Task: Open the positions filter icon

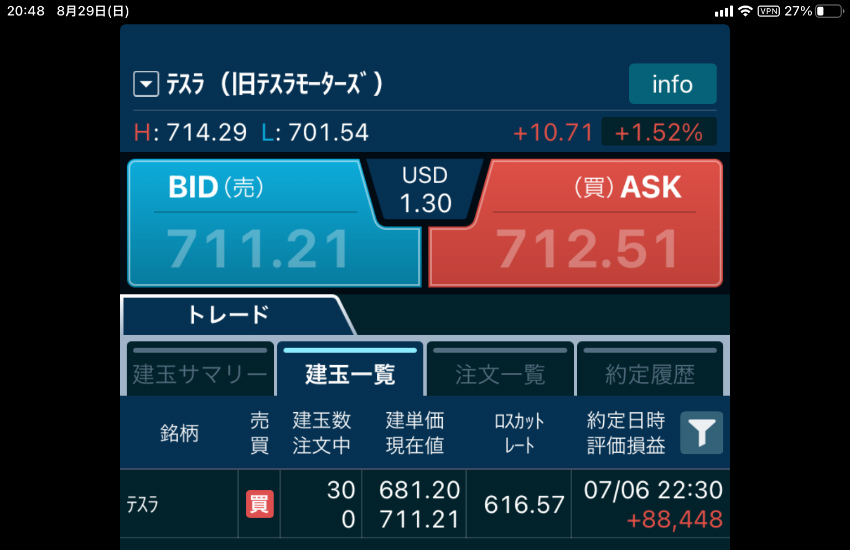Action: coord(701,433)
